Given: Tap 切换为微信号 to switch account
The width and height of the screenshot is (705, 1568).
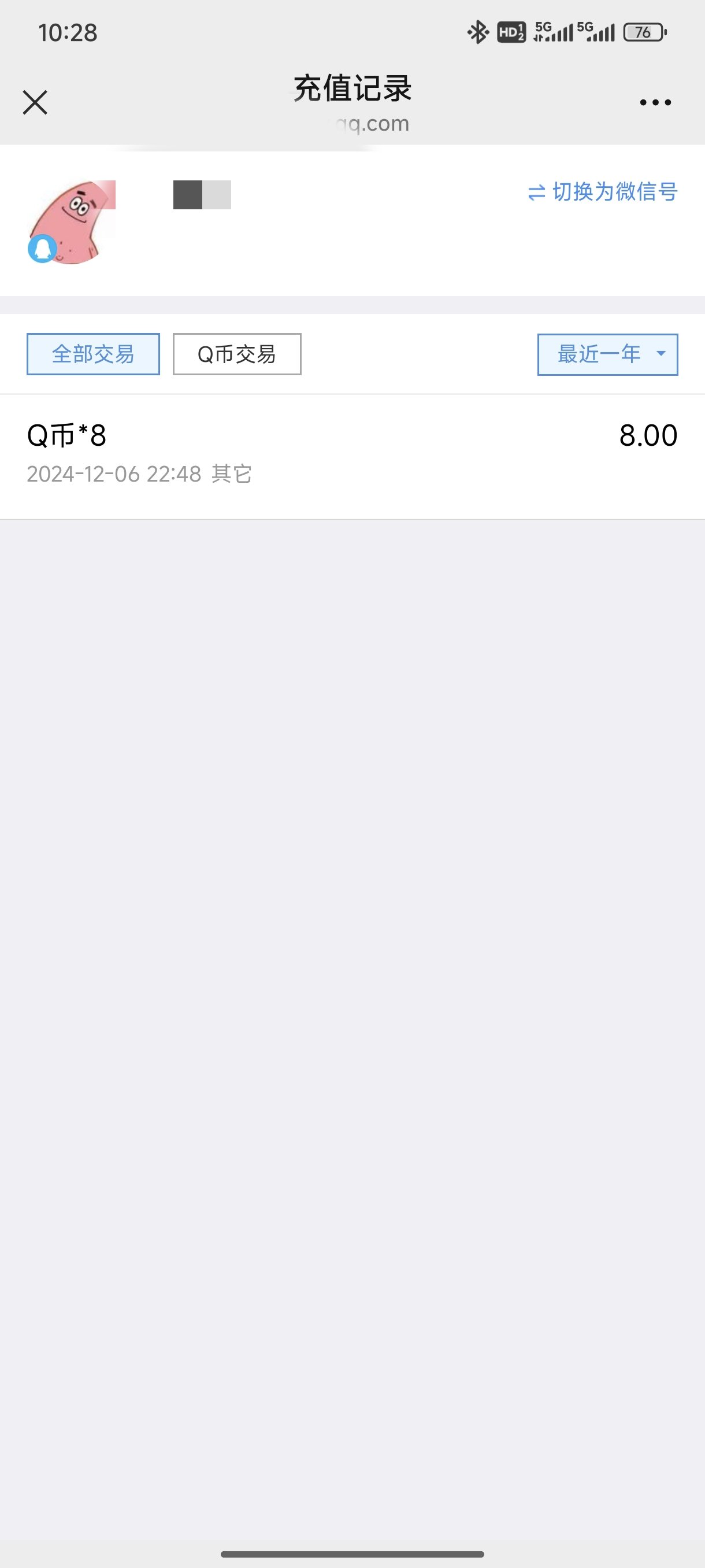Looking at the screenshot, I should point(602,192).
